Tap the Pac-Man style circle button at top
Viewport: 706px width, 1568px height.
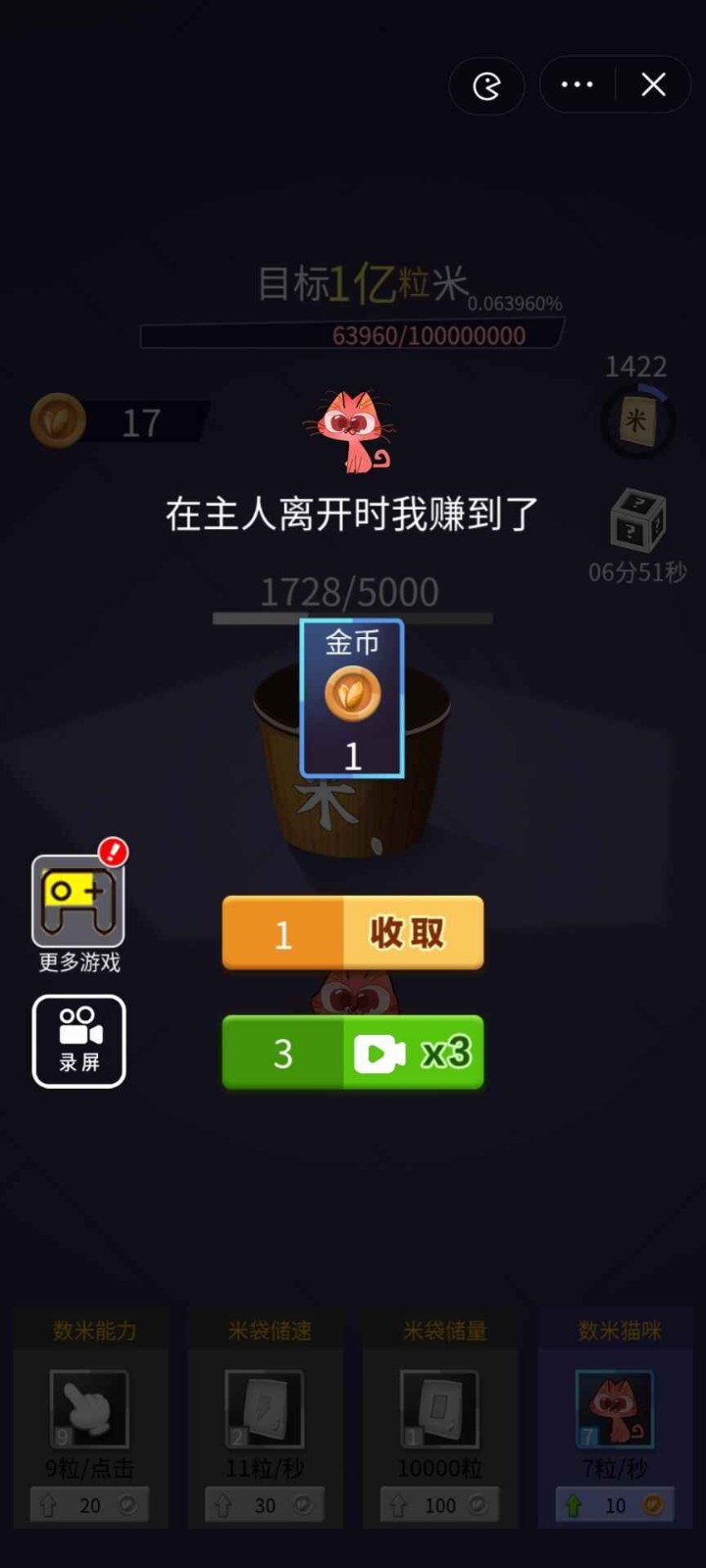(x=487, y=85)
